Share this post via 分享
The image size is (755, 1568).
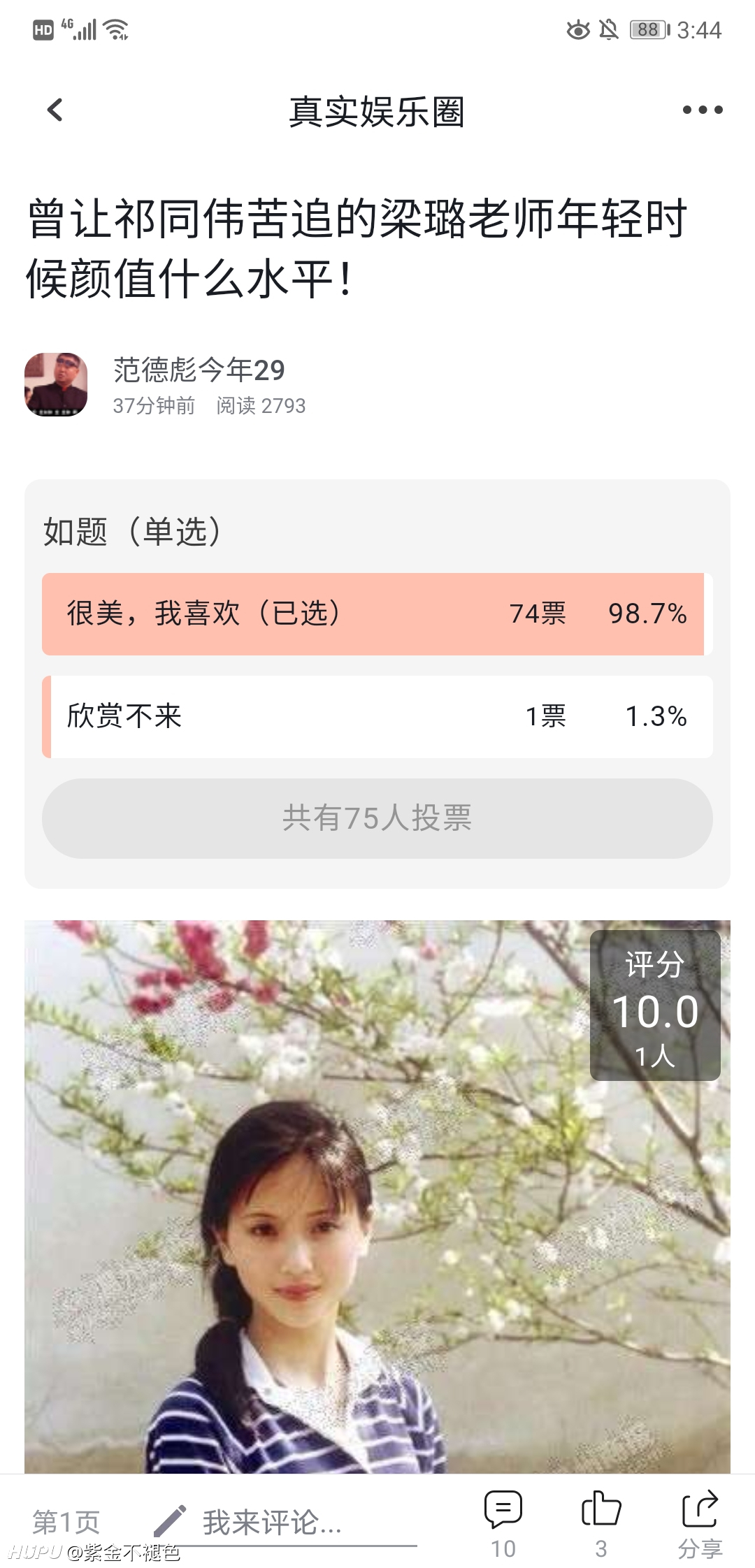click(700, 1525)
